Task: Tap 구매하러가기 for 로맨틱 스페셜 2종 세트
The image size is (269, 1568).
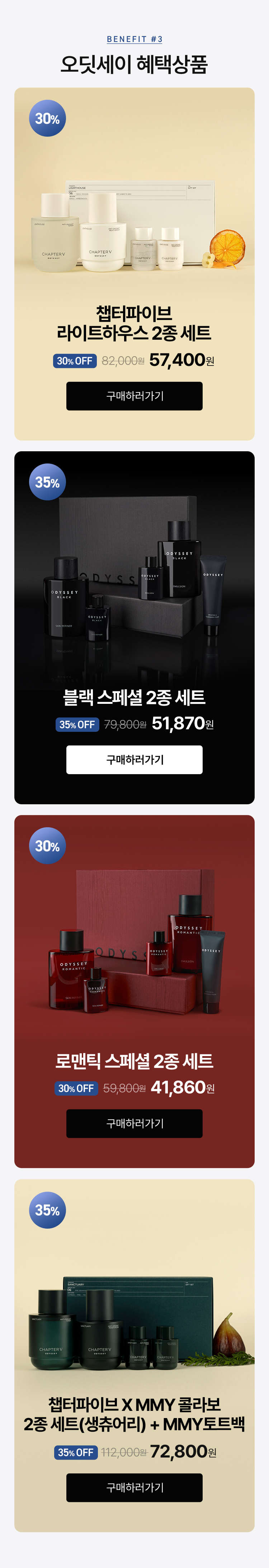Action: [x=134, y=1123]
